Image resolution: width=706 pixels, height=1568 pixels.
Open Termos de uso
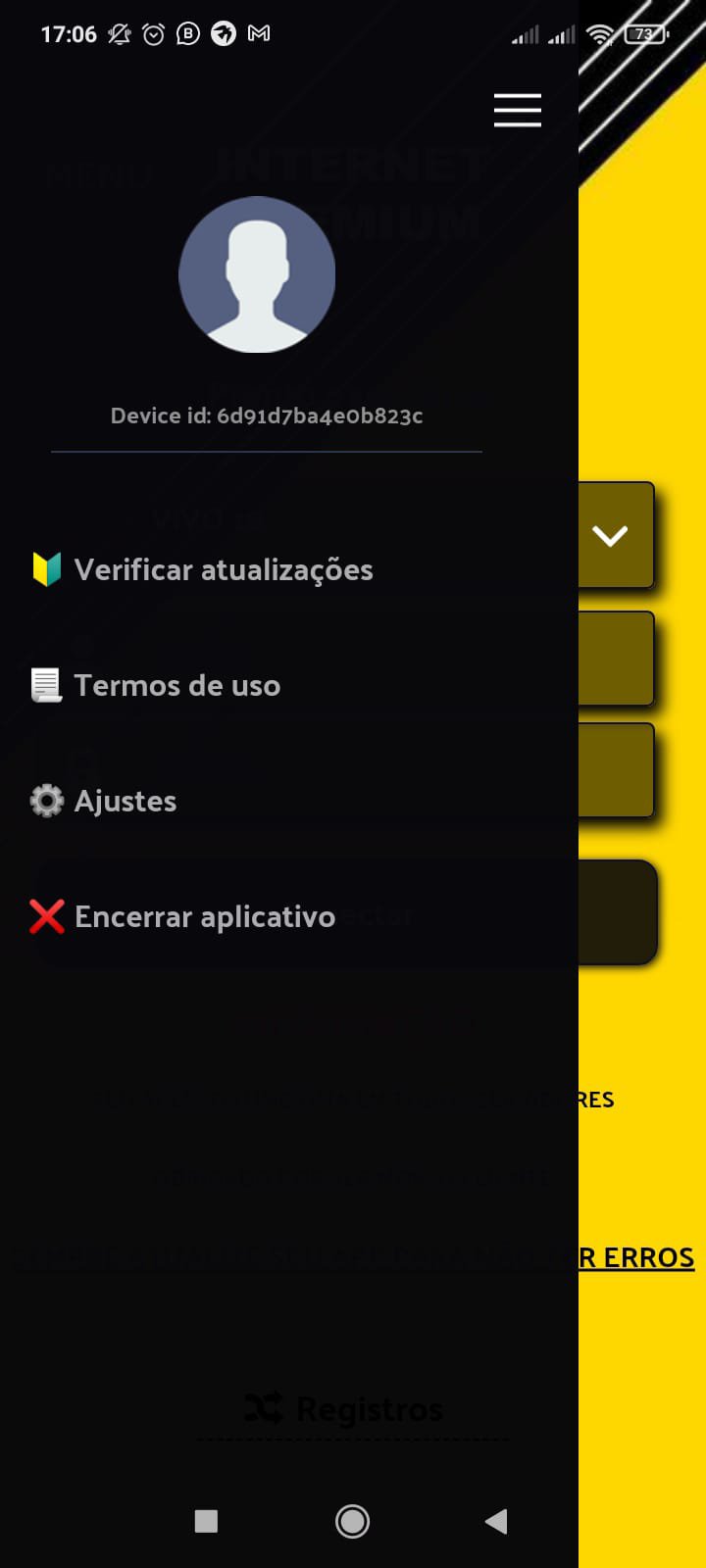[177, 685]
